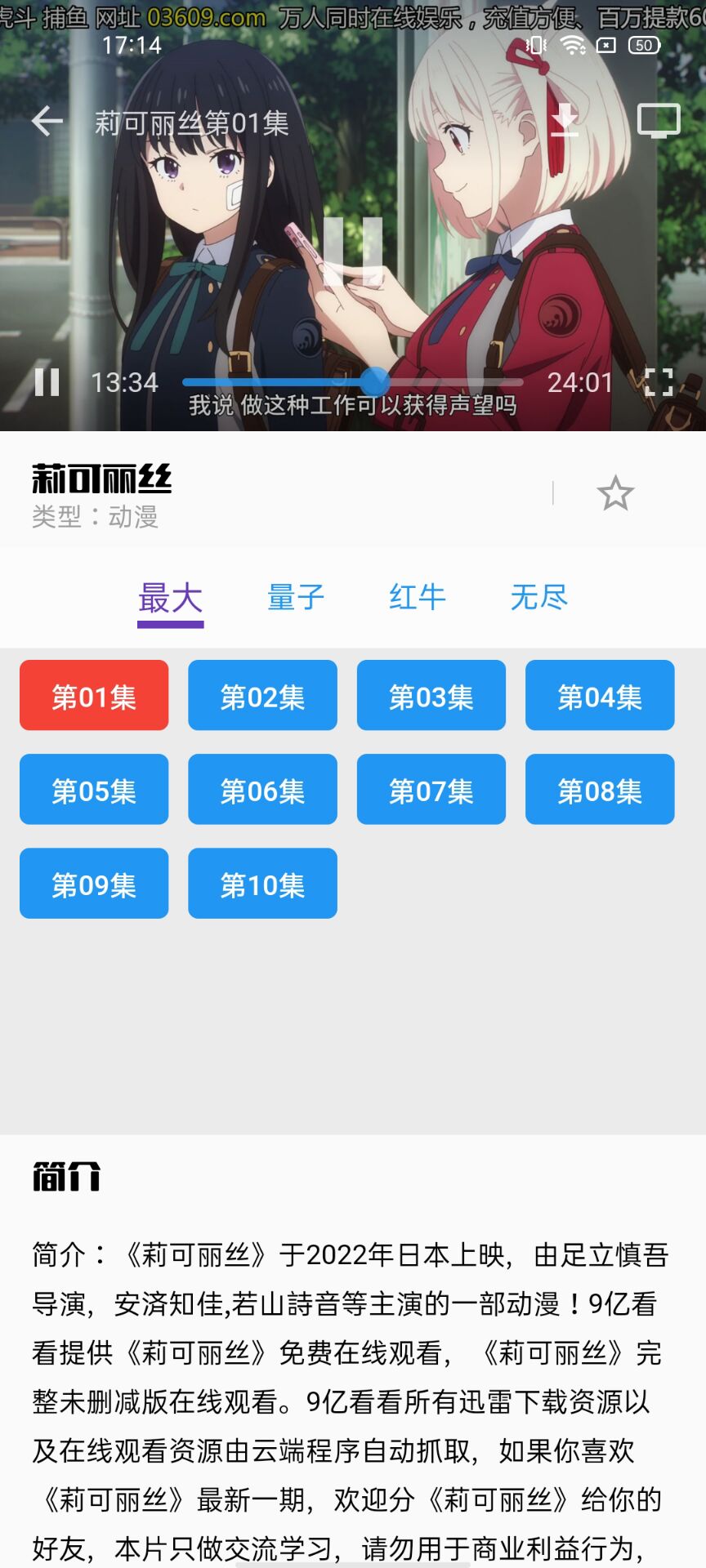Select the 无尽 source tab
The width and height of the screenshot is (706, 1568).
pyautogui.click(x=538, y=598)
